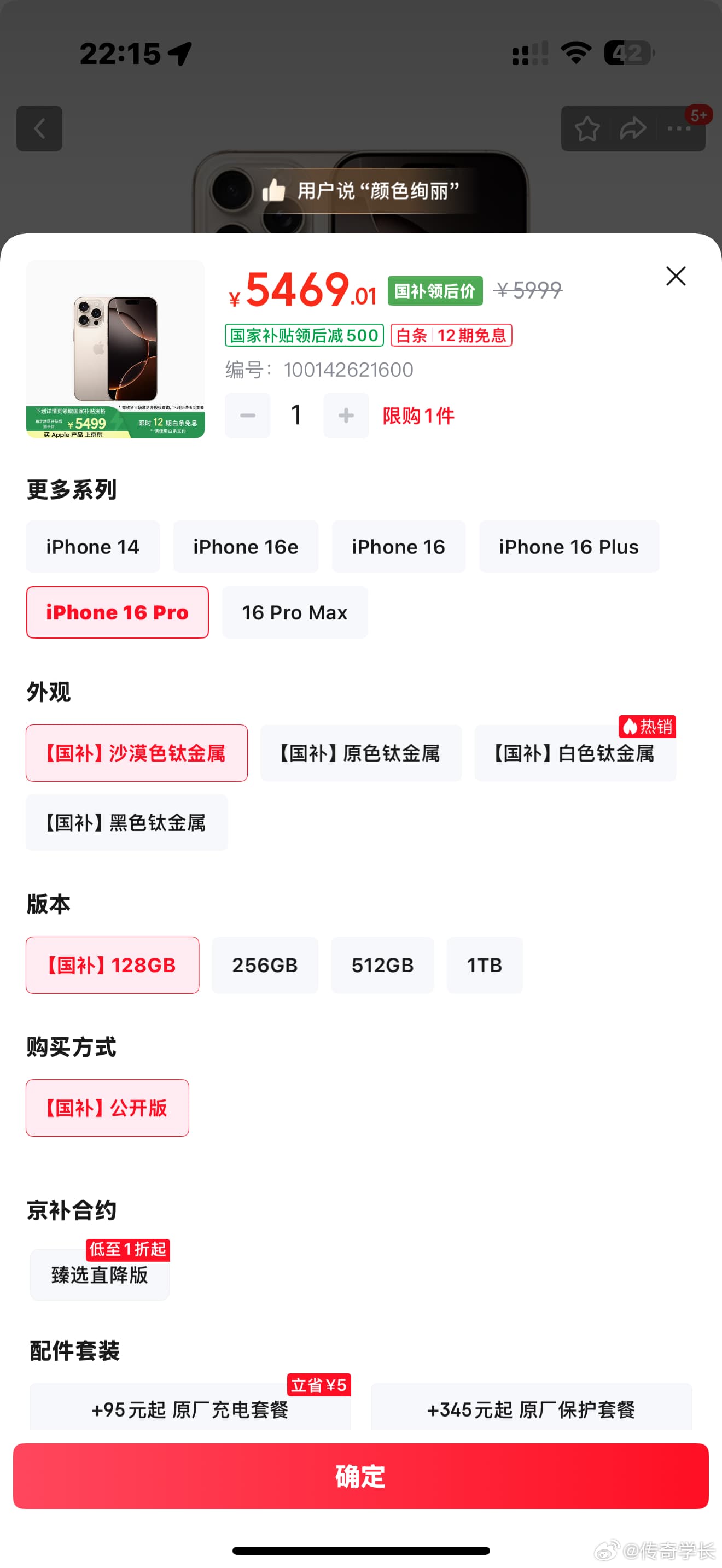Choose 黑色钛金属 color option
This screenshot has height=1568, width=722.
127,823
